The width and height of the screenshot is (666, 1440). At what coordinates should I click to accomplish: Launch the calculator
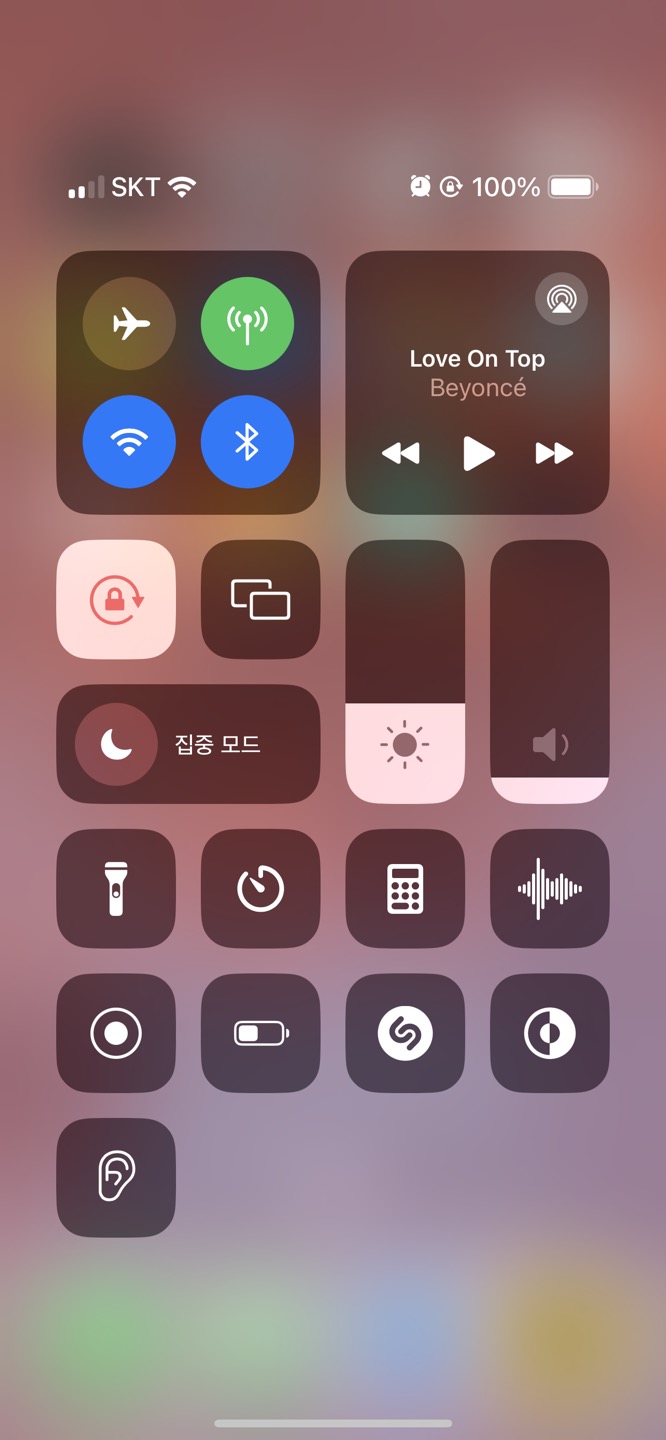(405, 888)
